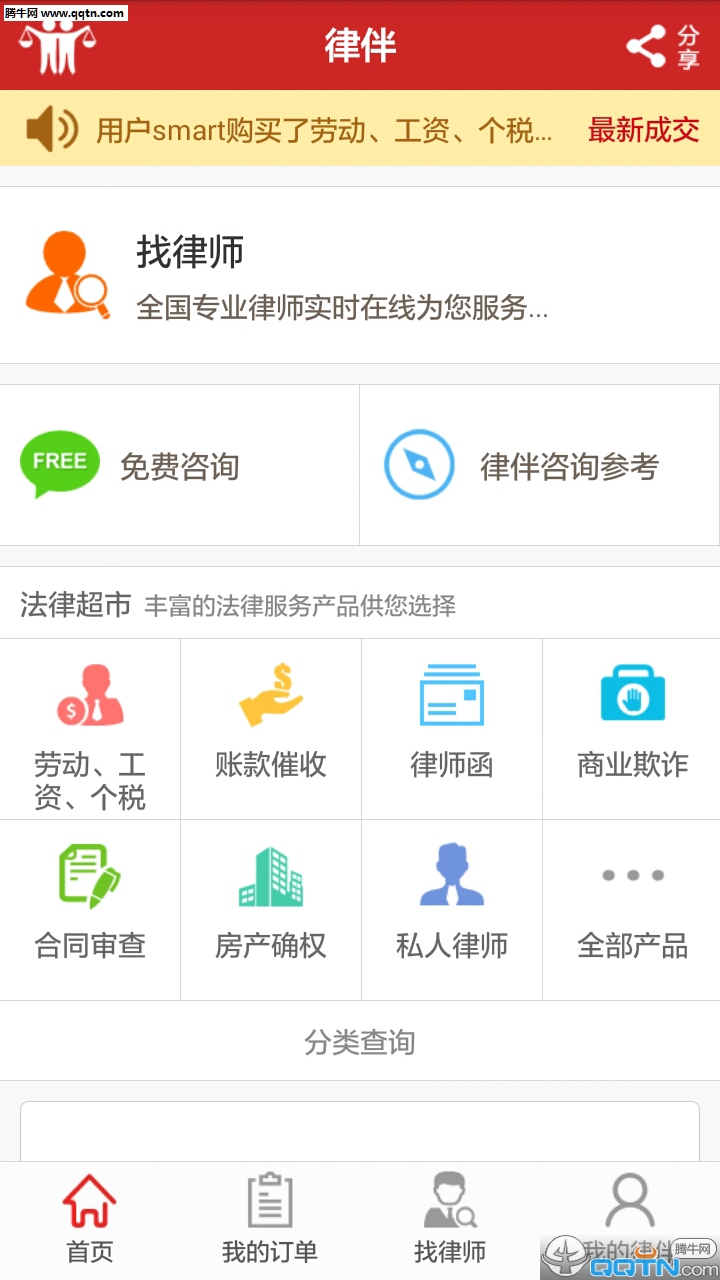
Task: Share the 律伴 app
Action: (x=662, y=46)
